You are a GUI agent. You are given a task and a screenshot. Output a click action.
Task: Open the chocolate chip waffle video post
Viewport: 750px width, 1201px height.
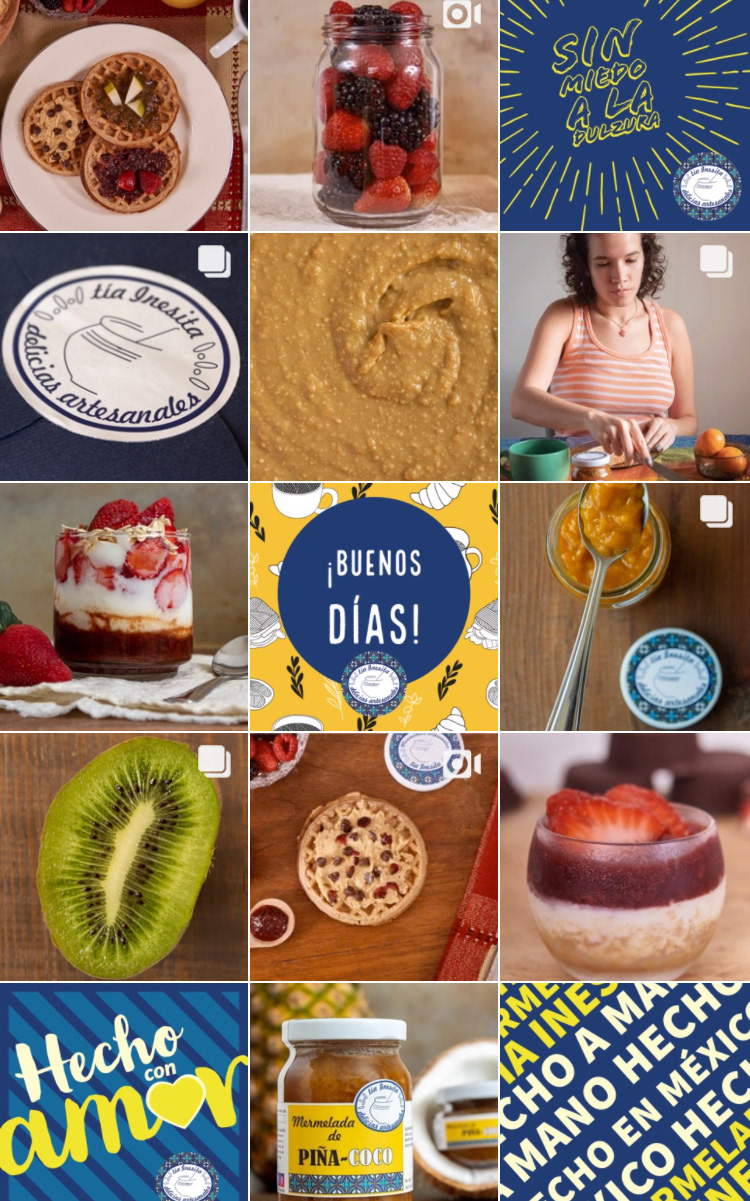click(x=374, y=857)
